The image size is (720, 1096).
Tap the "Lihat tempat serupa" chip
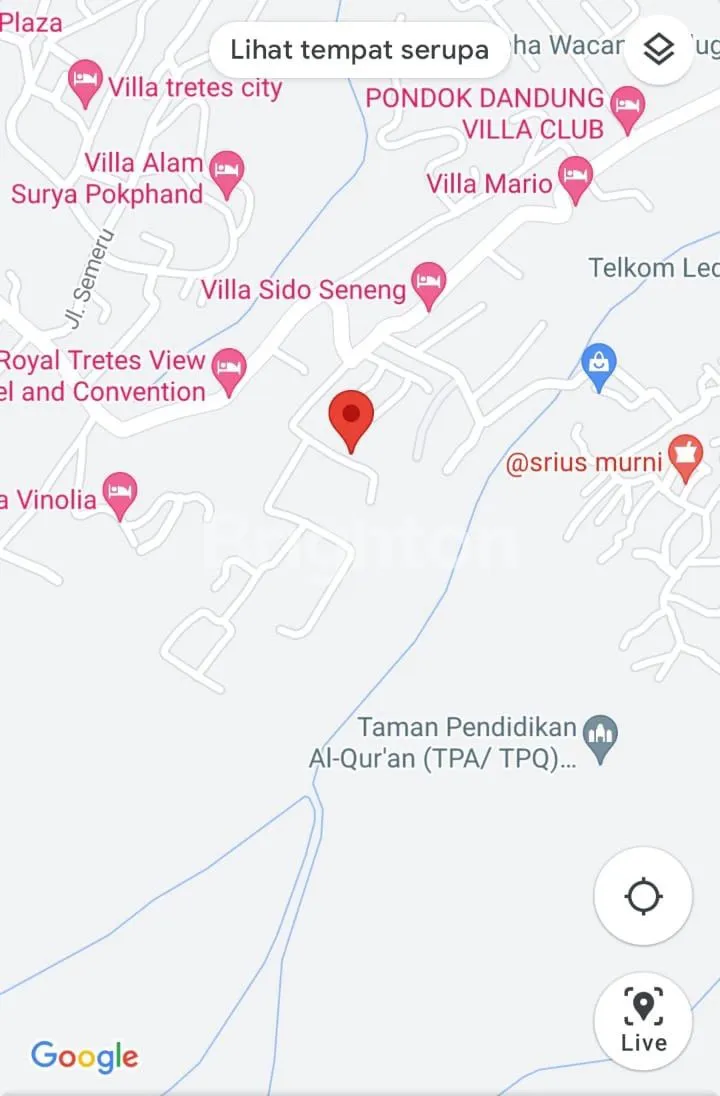pyautogui.click(x=359, y=50)
